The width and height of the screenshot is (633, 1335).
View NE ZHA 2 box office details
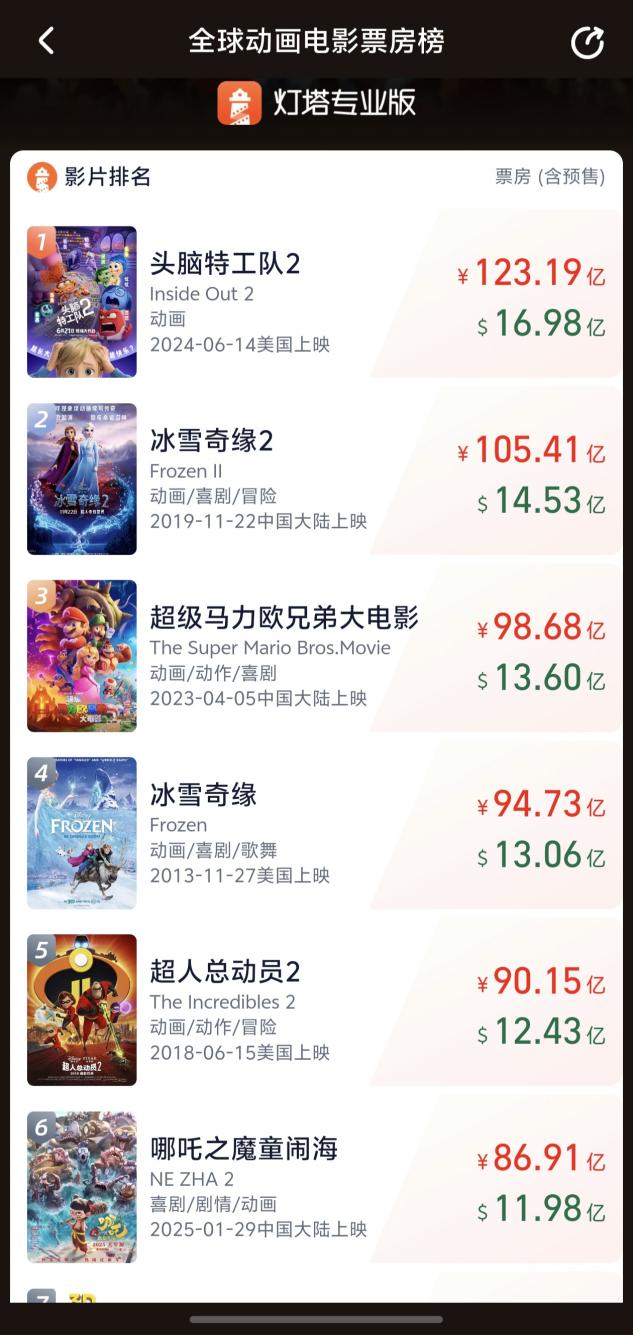pos(316,1187)
